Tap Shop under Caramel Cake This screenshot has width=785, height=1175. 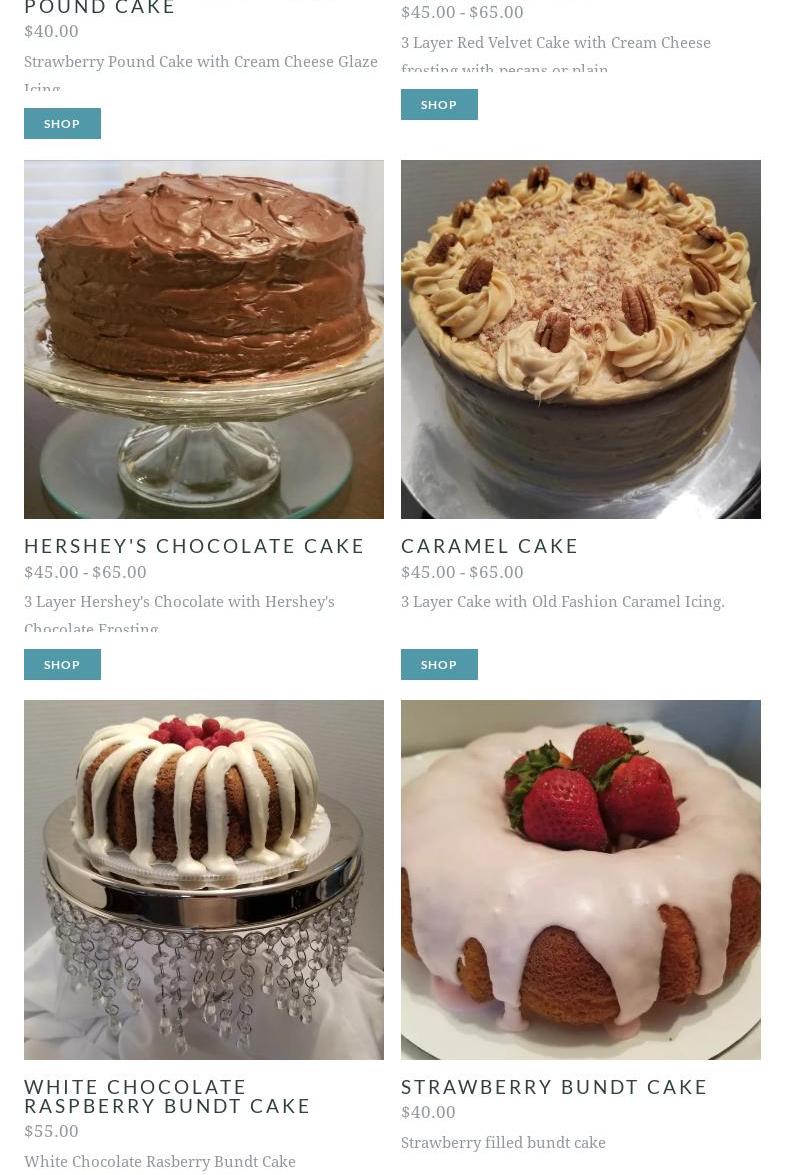click(439, 664)
